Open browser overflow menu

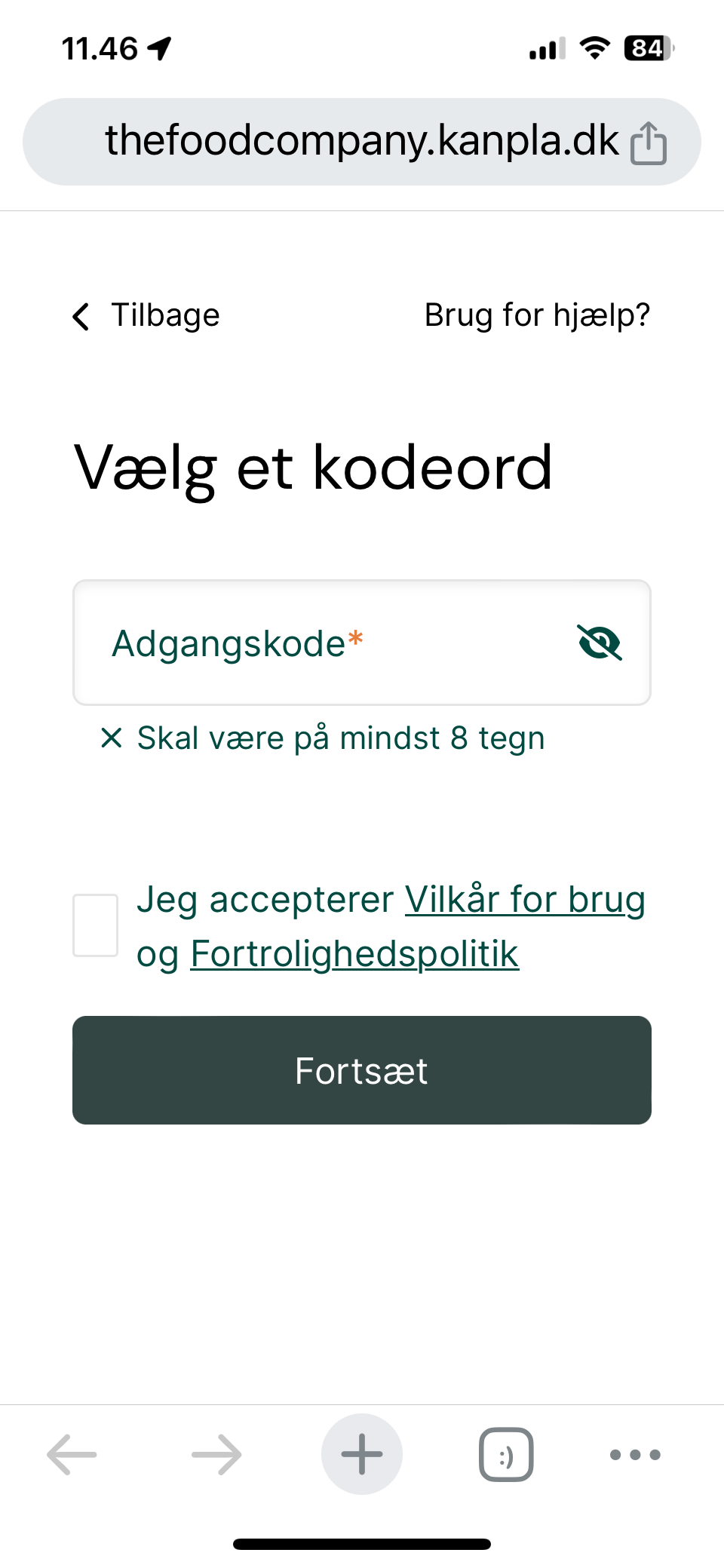coord(635,1454)
